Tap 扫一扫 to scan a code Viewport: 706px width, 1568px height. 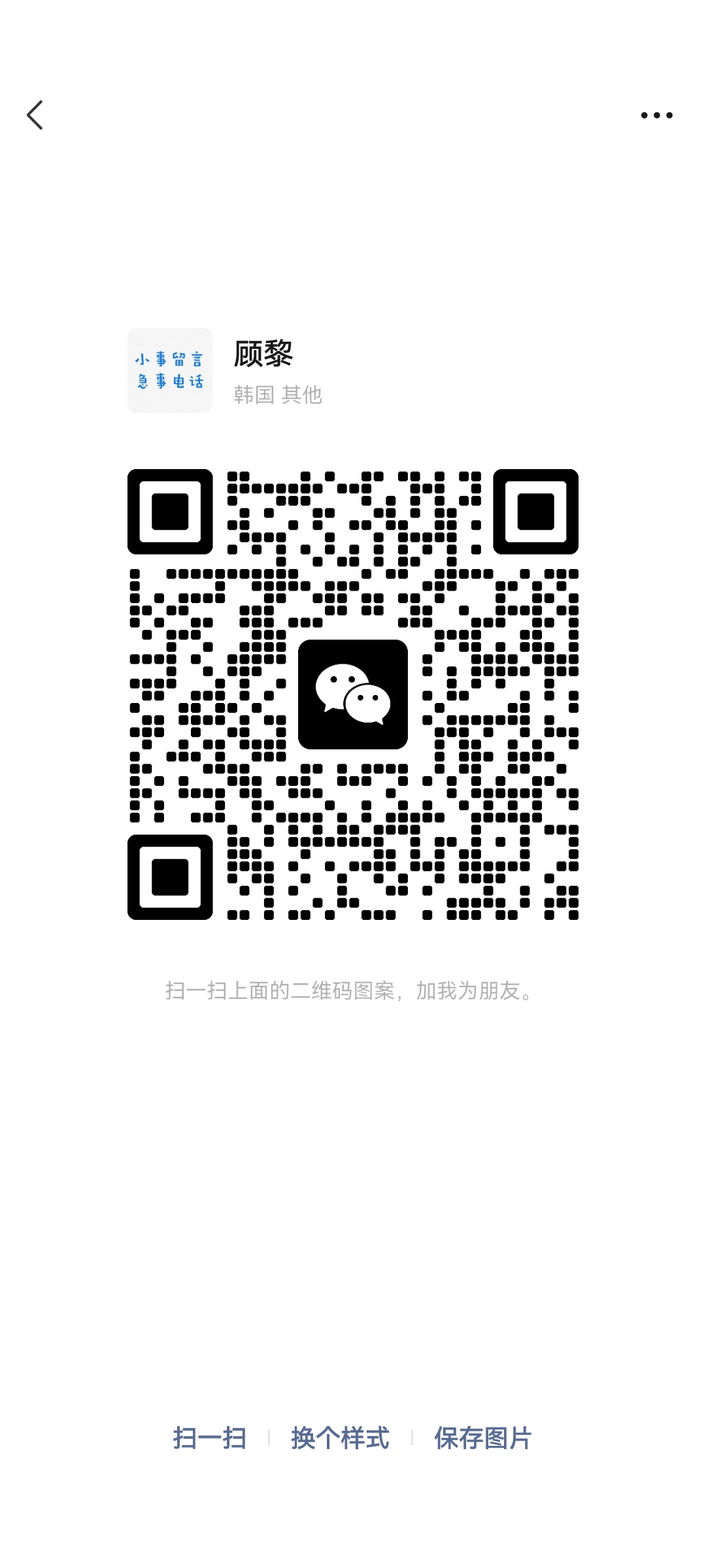tap(209, 1438)
